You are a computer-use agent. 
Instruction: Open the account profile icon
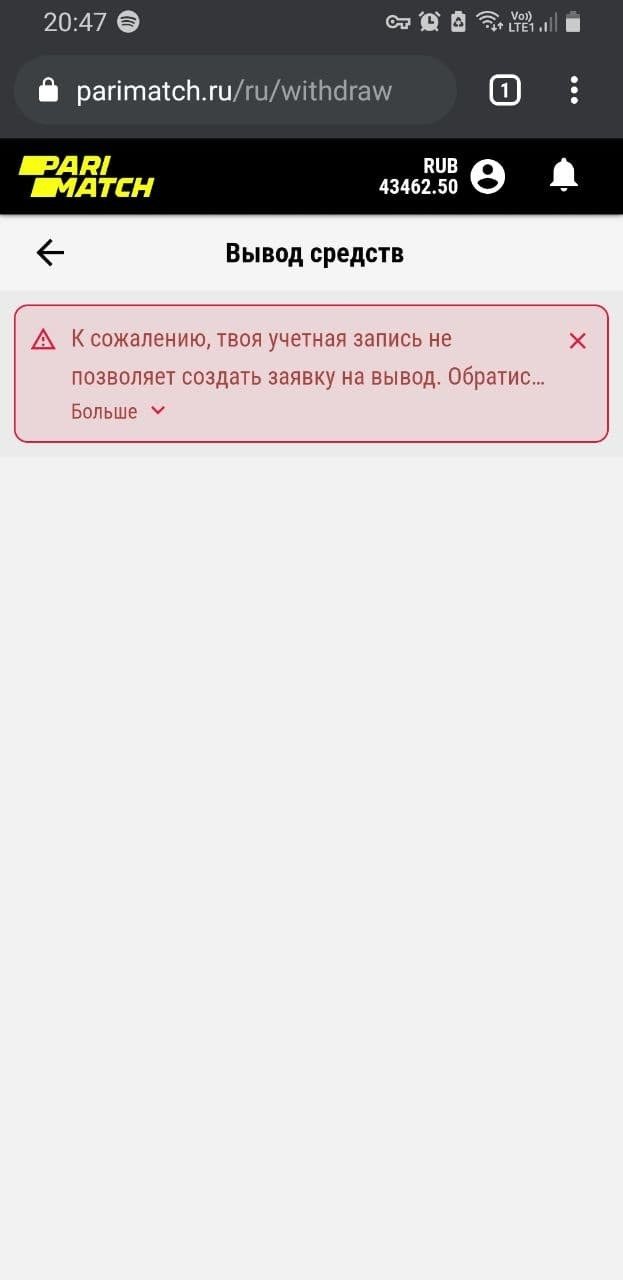488,177
